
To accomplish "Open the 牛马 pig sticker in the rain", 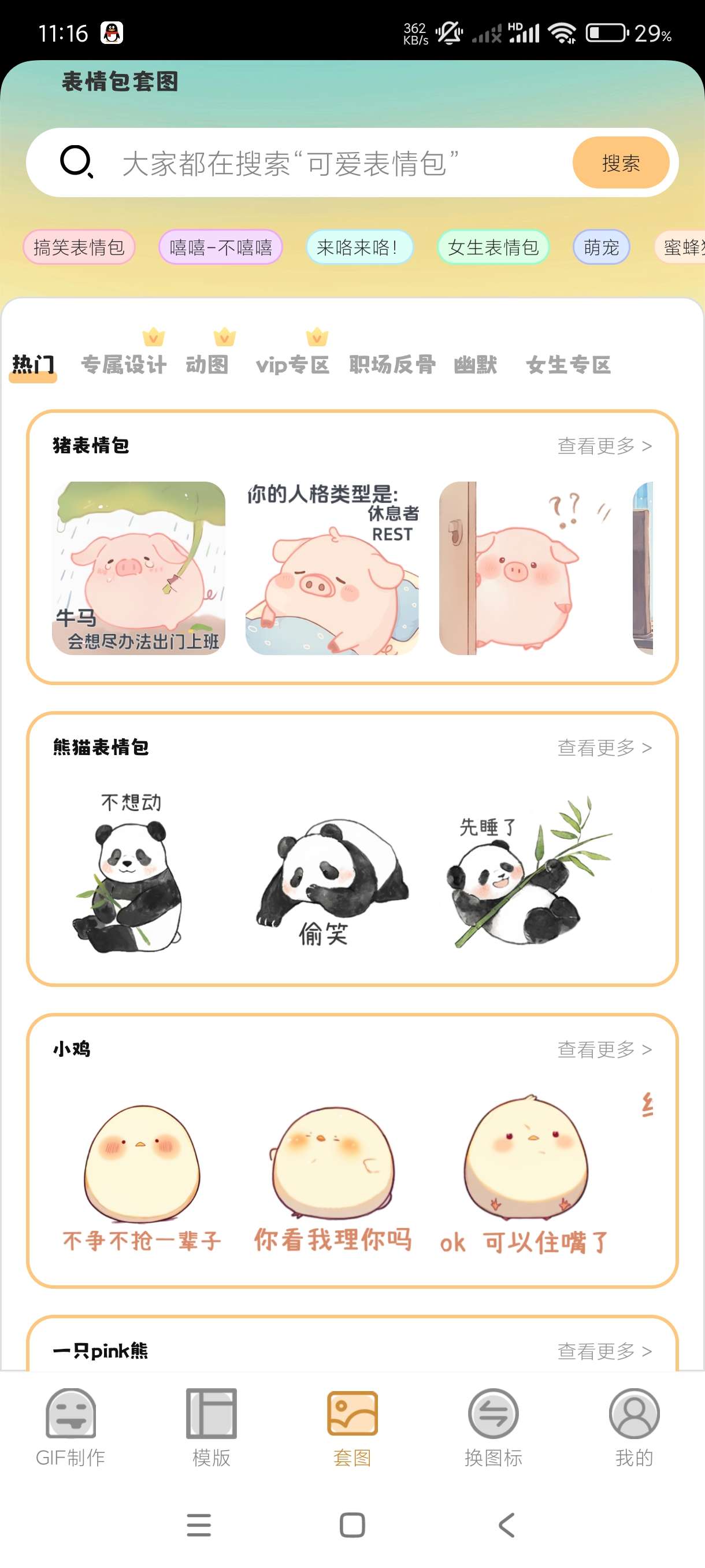I will (x=139, y=568).
